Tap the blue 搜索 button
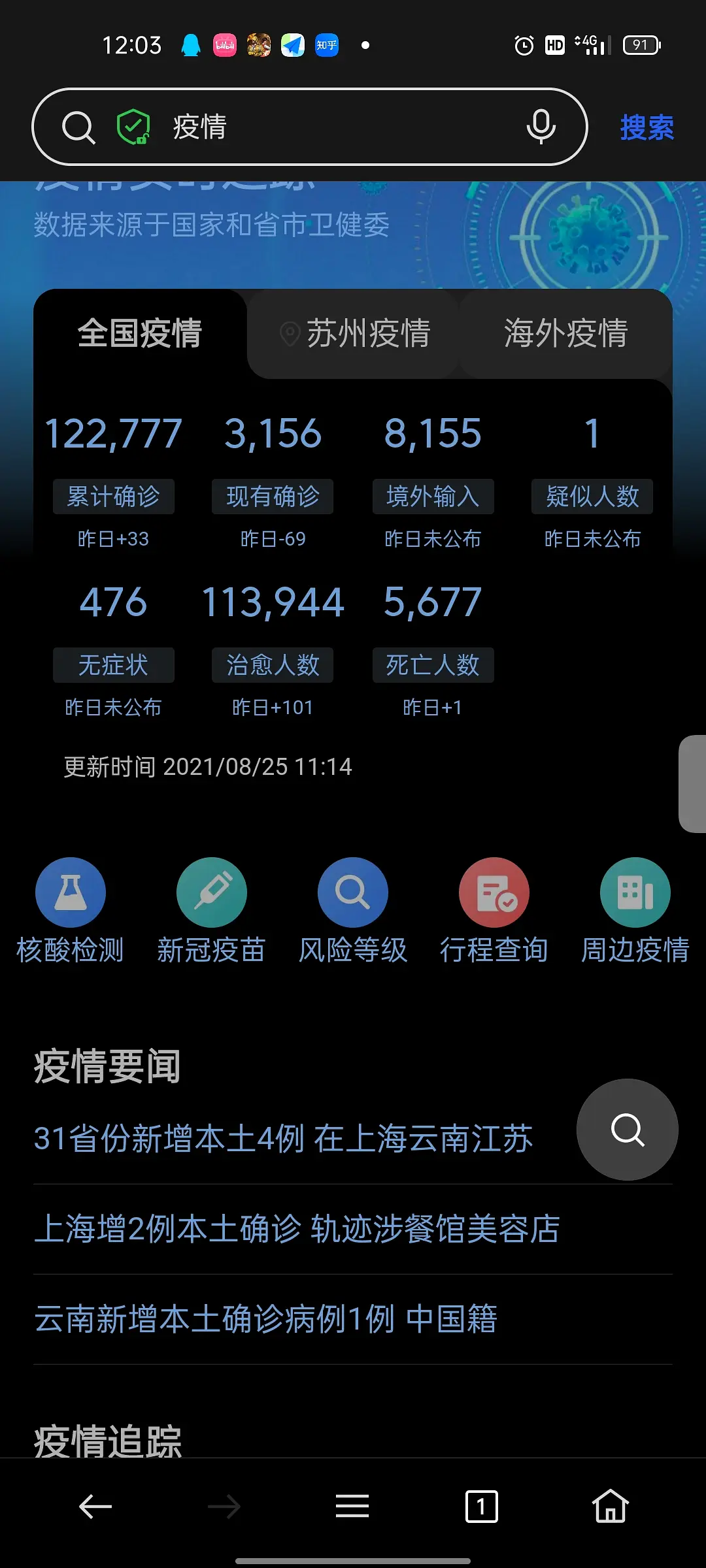Image resolution: width=706 pixels, height=1568 pixels. (647, 127)
